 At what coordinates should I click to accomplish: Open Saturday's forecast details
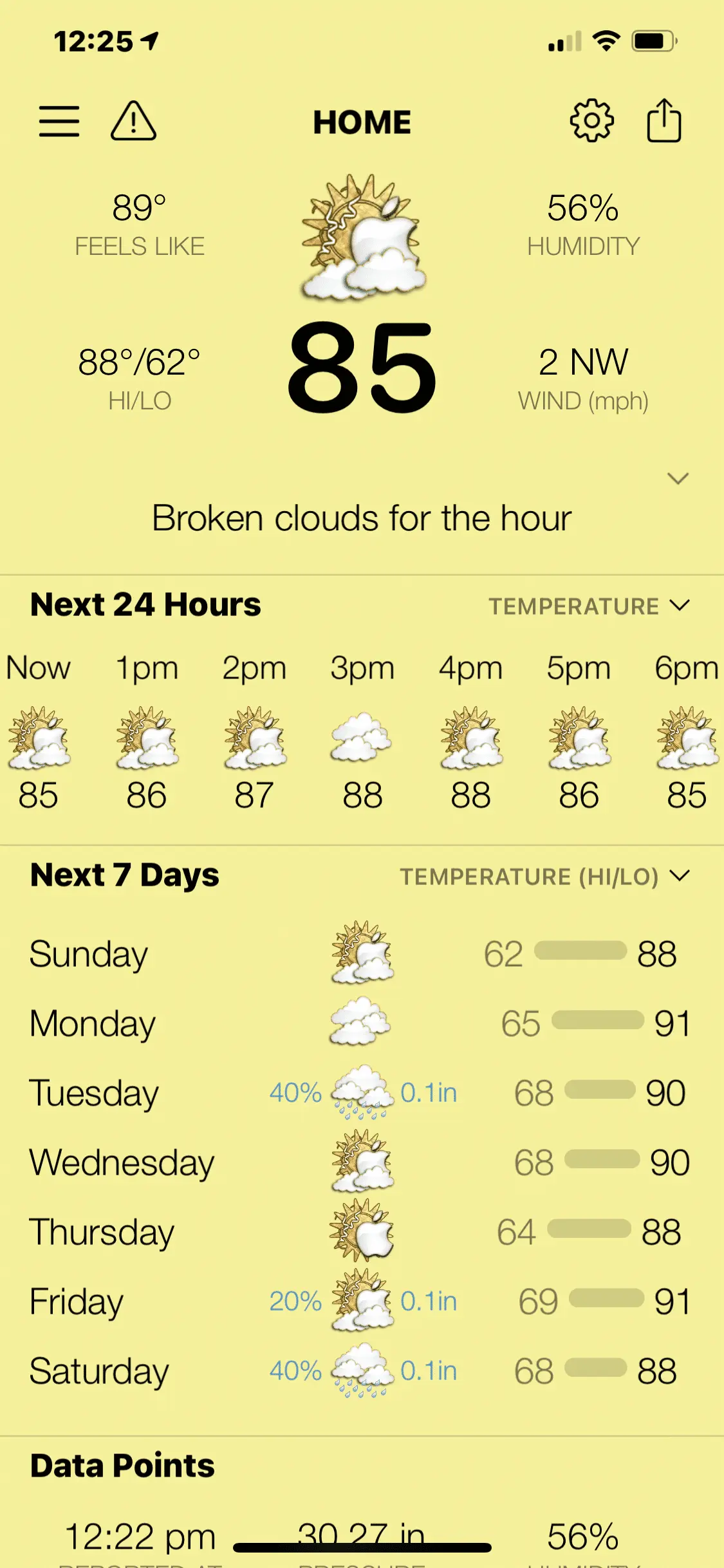point(362,1370)
